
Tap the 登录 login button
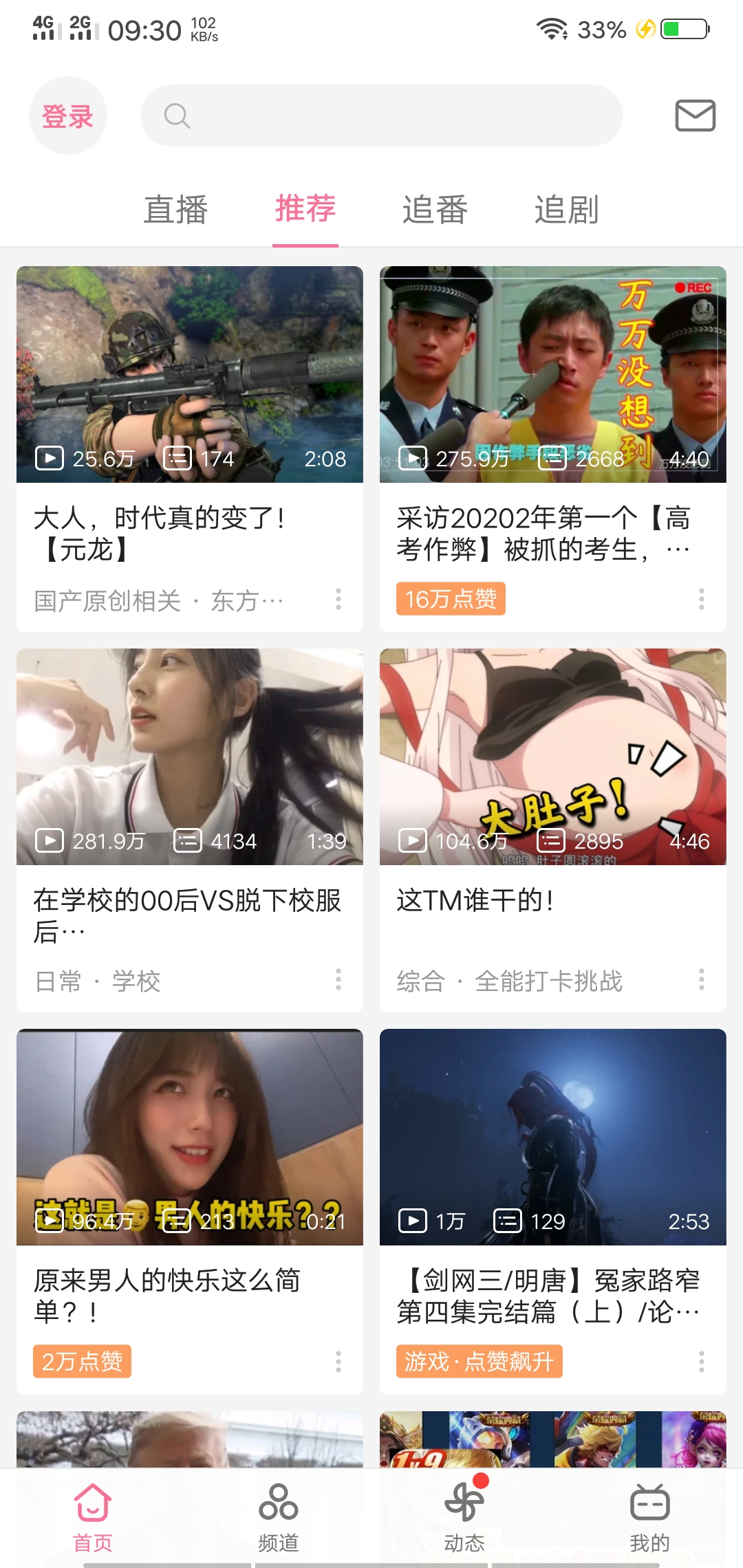pos(67,116)
